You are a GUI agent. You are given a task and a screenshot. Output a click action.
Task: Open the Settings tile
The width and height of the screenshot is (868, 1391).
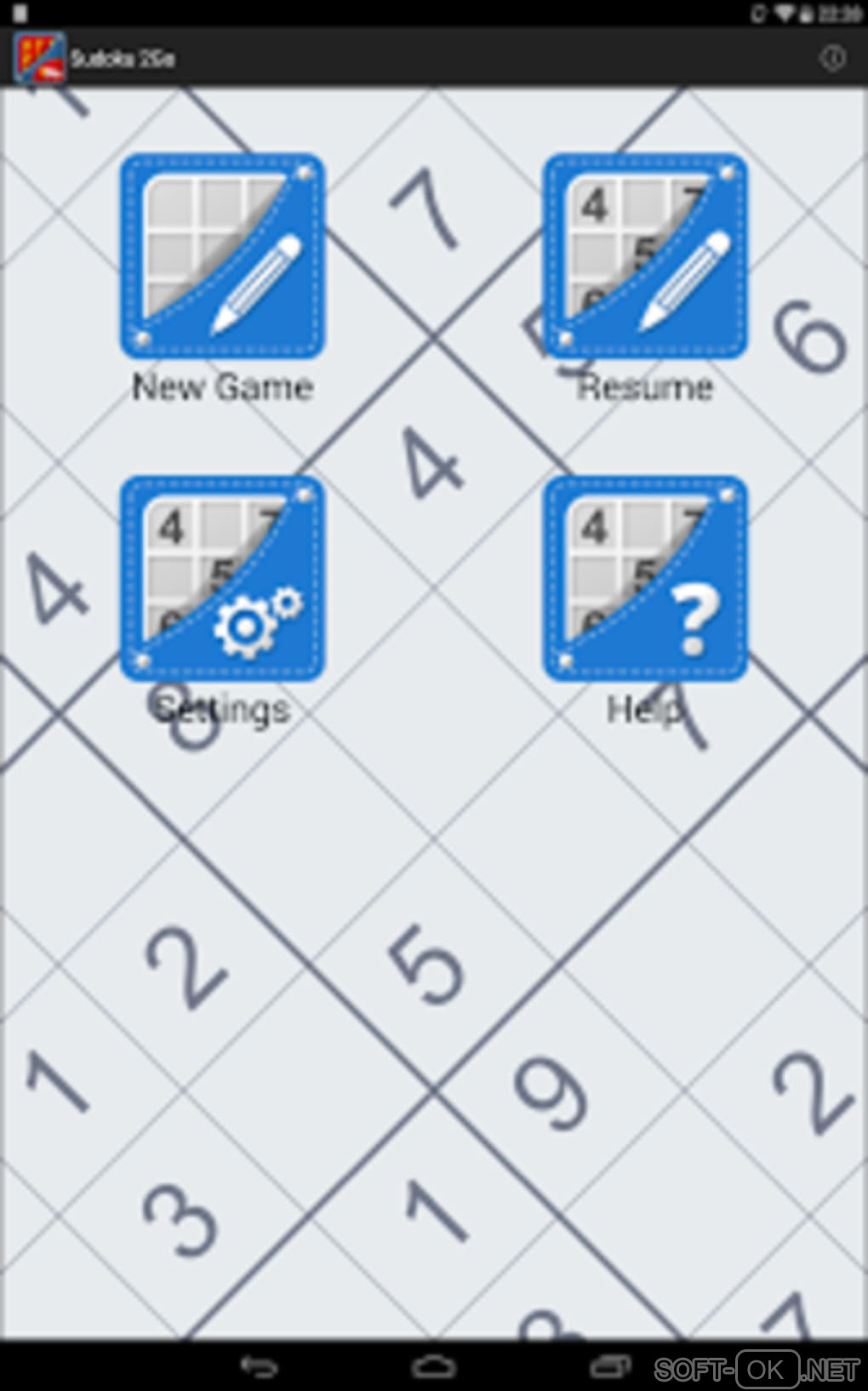point(222,579)
